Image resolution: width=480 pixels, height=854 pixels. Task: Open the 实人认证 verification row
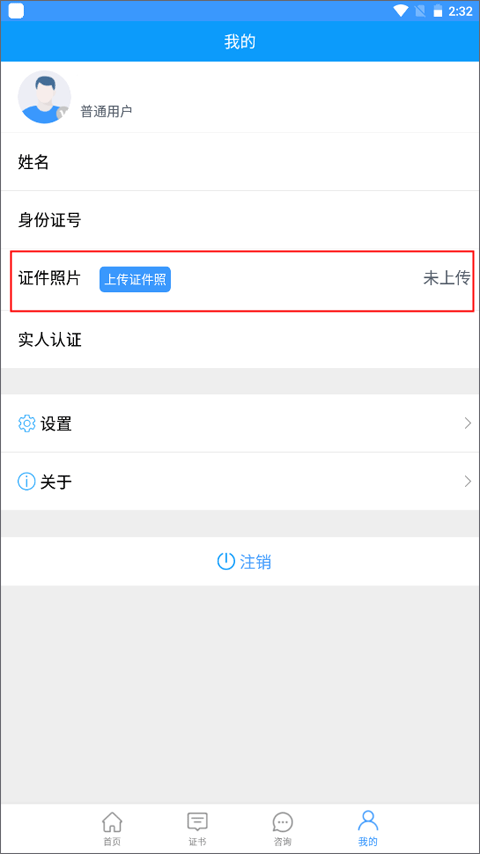pos(240,341)
